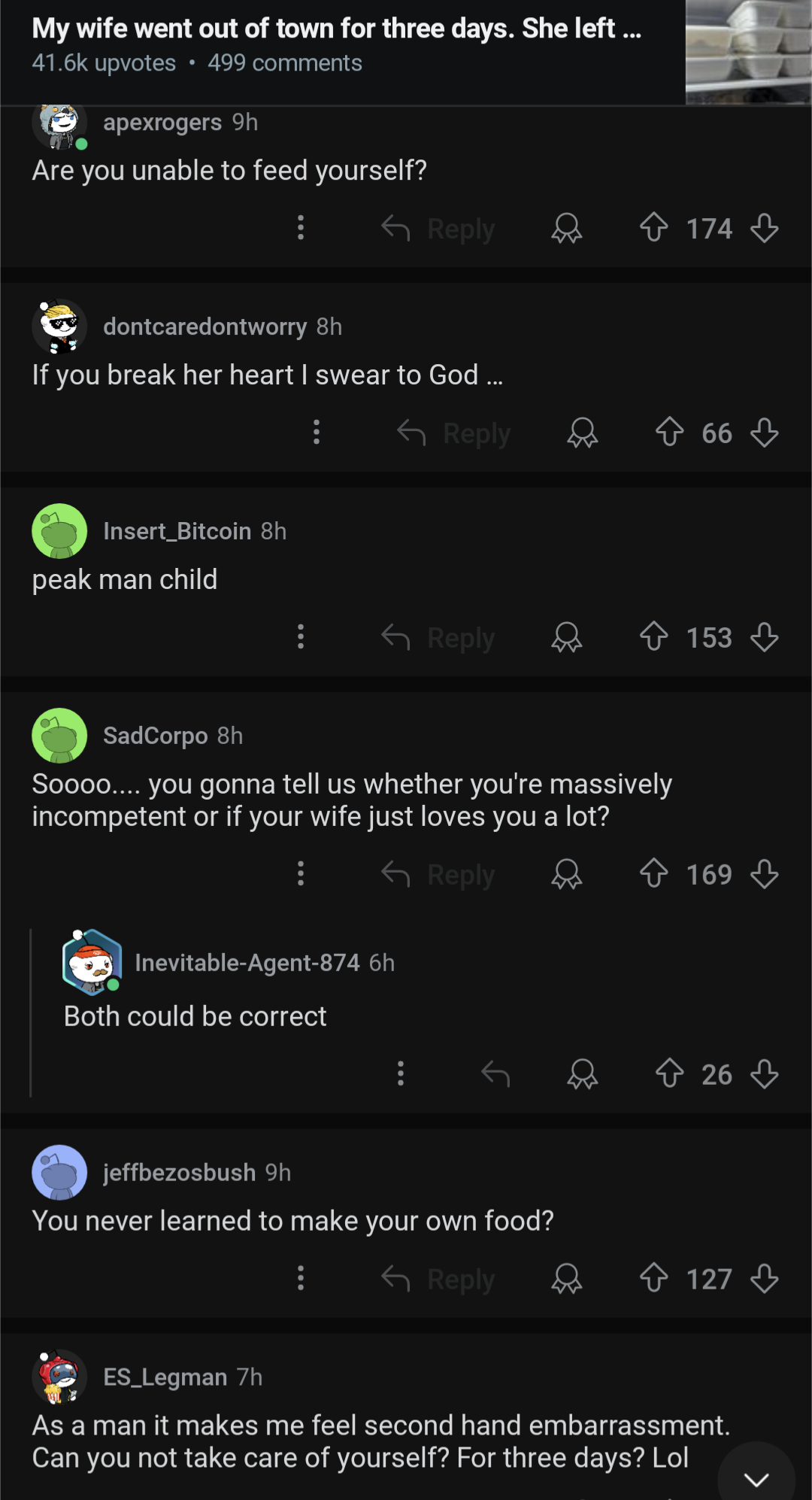Open the post thumbnail image
Image resolution: width=812 pixels, height=1500 pixels.
[748, 52]
